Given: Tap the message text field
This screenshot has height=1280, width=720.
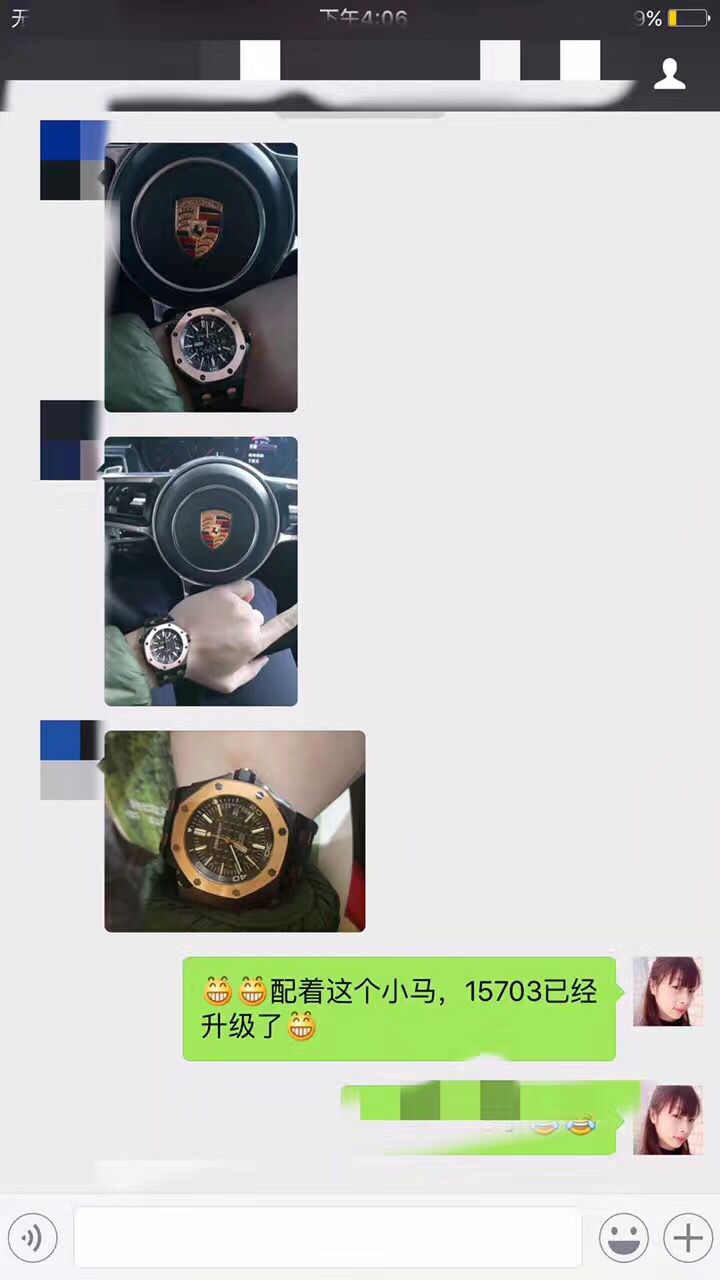Looking at the screenshot, I should coord(328,1238).
